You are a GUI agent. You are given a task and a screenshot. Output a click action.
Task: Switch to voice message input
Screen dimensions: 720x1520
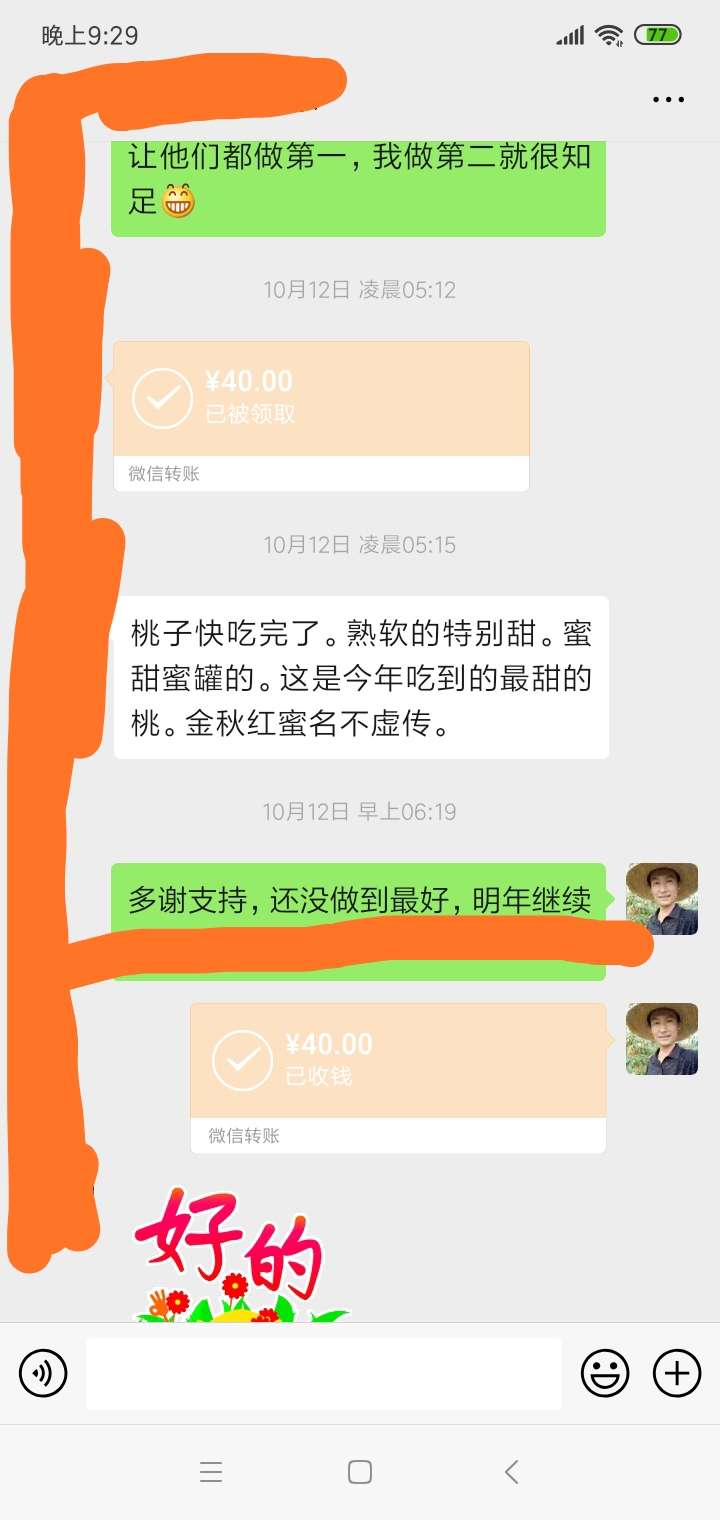coord(43,1373)
